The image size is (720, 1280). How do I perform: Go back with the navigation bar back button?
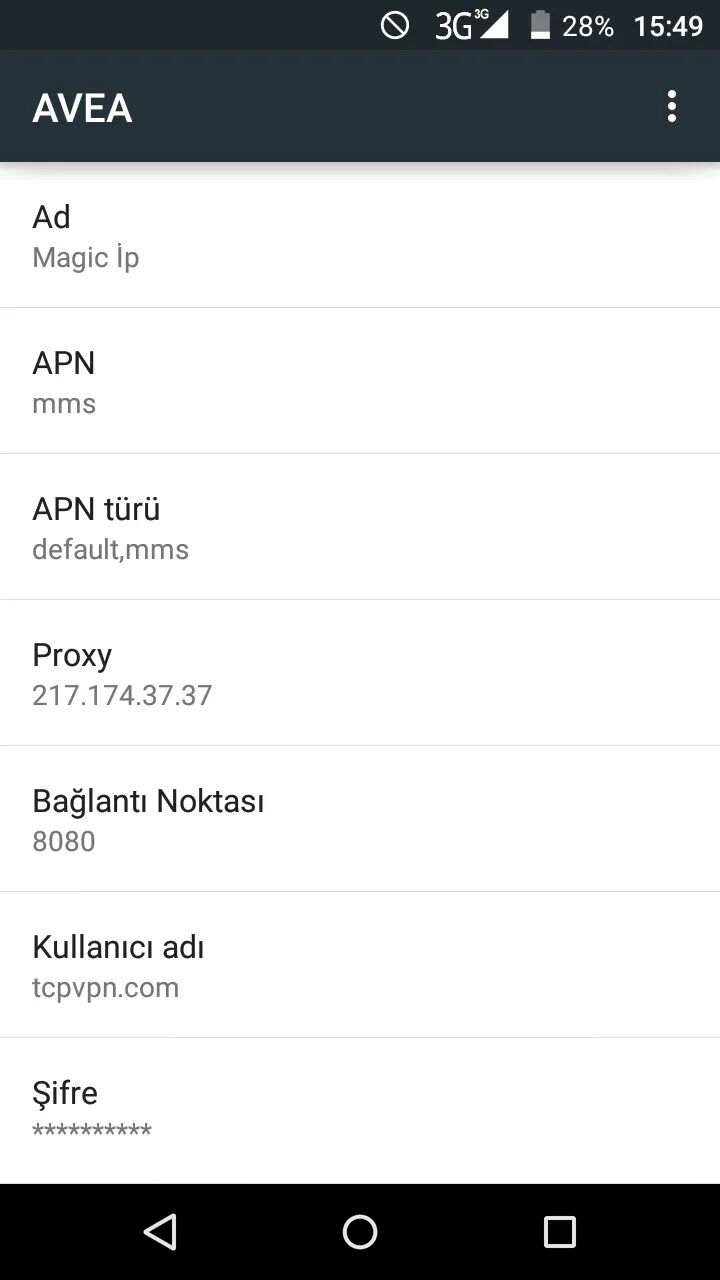click(160, 1232)
